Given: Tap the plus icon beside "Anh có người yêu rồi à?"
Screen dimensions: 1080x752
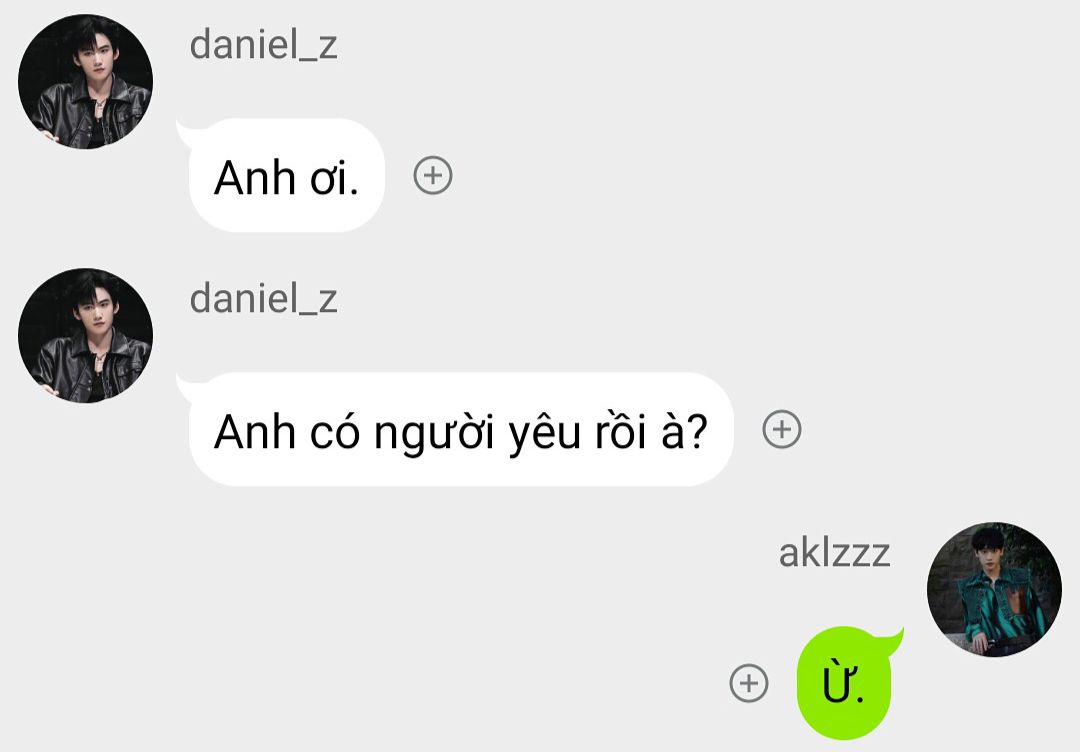Looking at the screenshot, I should coord(782,429).
